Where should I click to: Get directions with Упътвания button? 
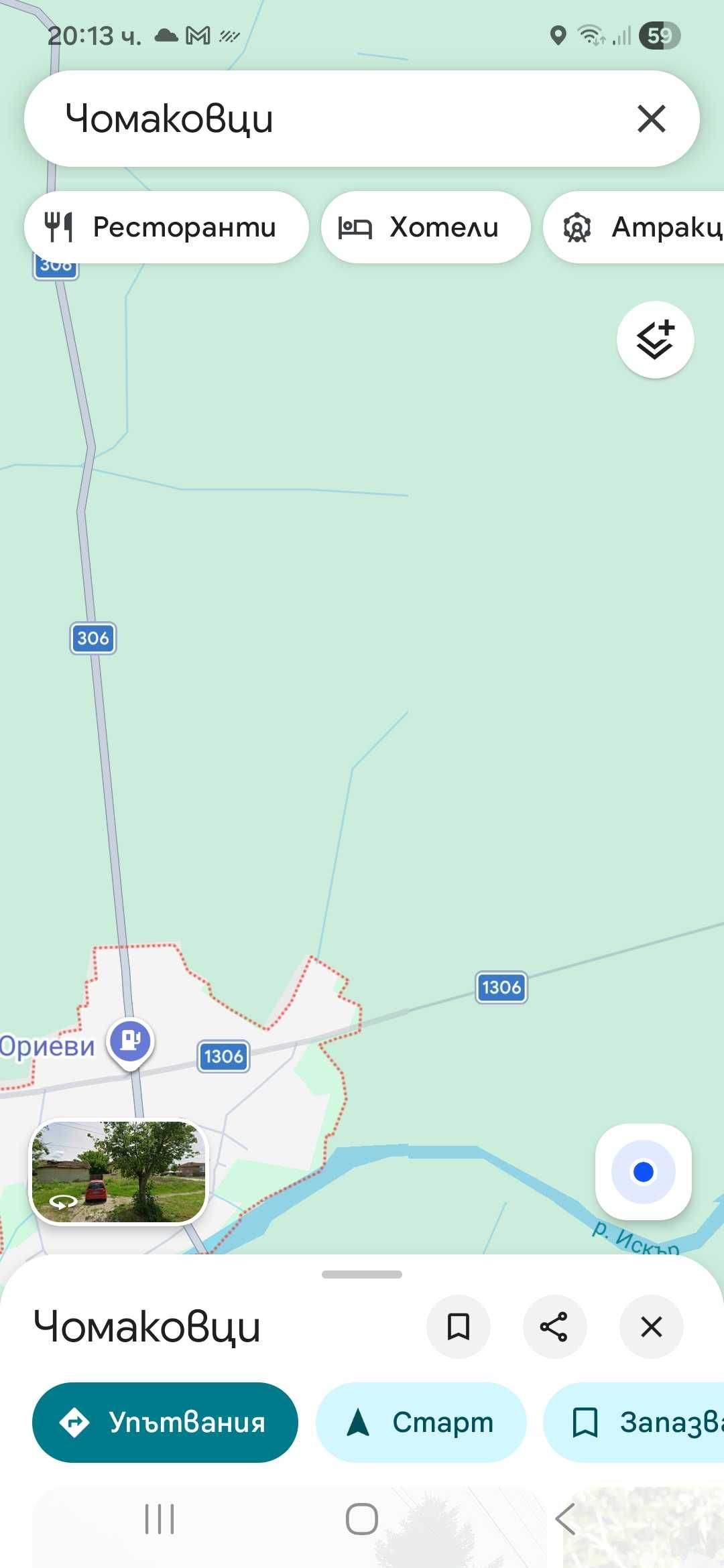(165, 1422)
